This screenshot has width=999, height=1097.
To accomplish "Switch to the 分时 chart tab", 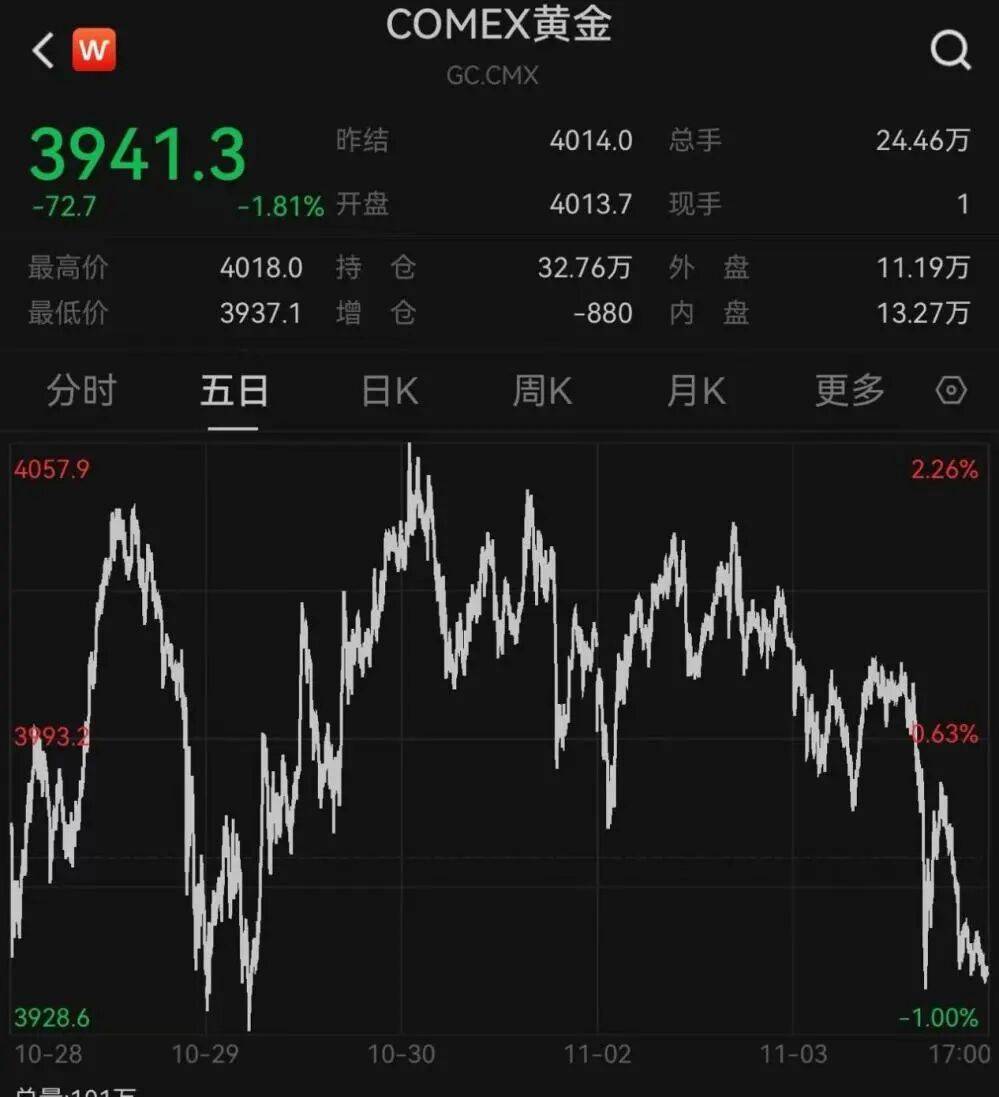I will tap(81, 391).
